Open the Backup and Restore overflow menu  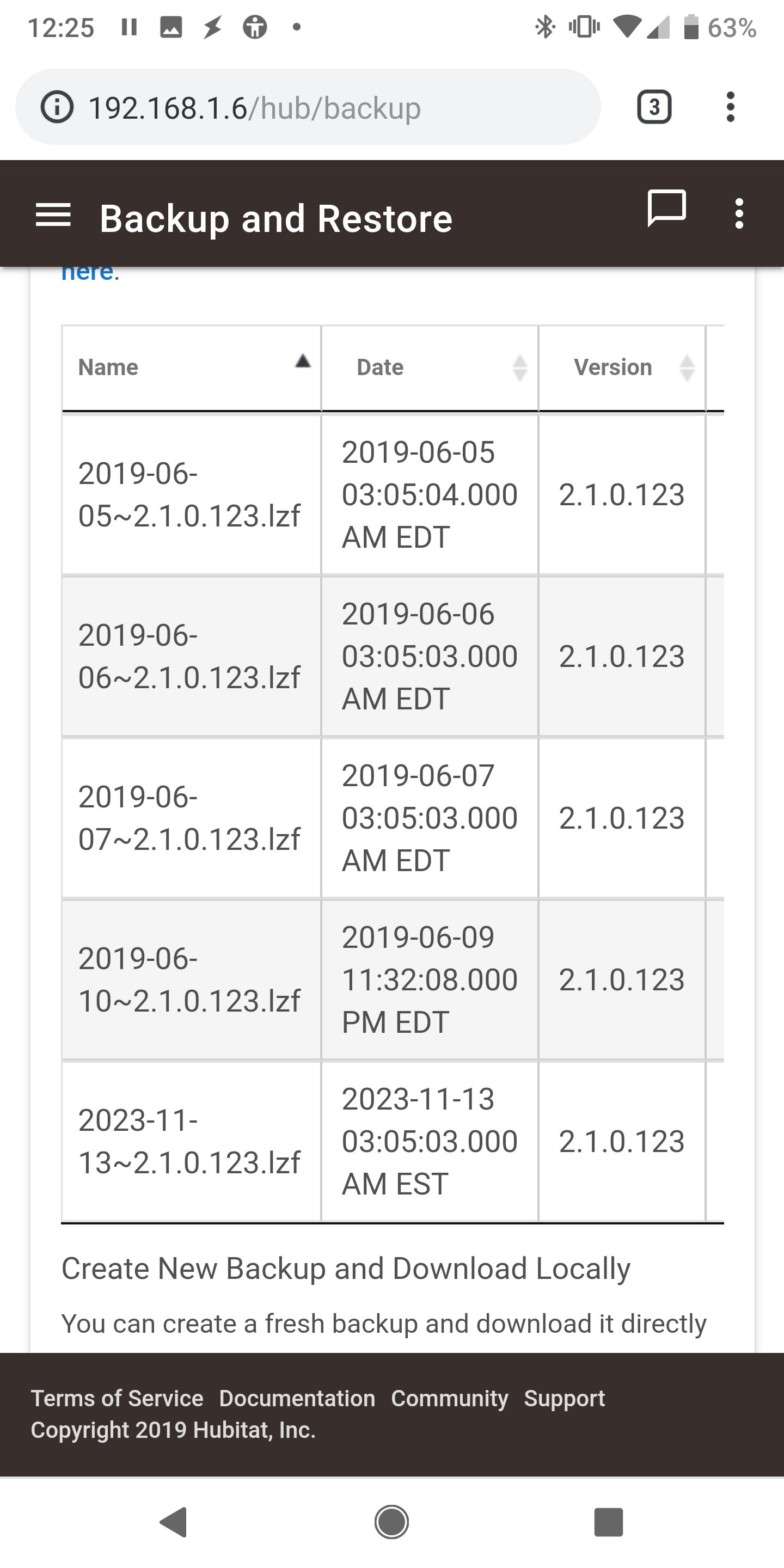click(739, 213)
